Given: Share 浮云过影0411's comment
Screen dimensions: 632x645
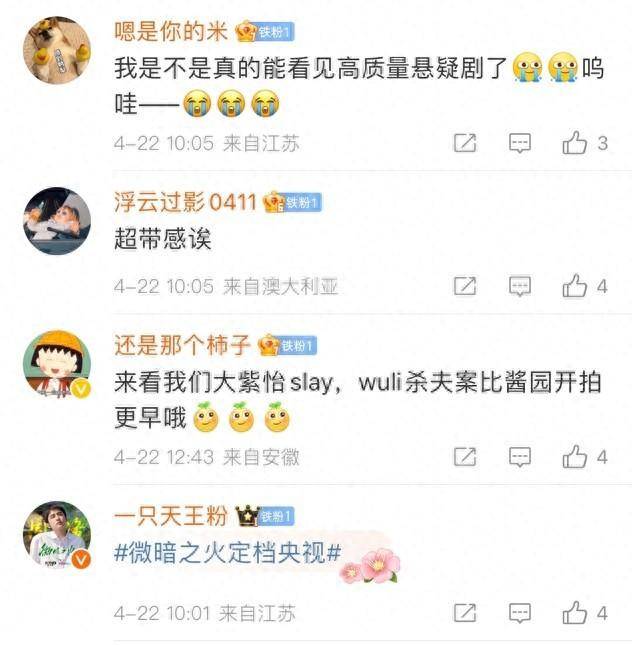Looking at the screenshot, I should click(465, 286).
